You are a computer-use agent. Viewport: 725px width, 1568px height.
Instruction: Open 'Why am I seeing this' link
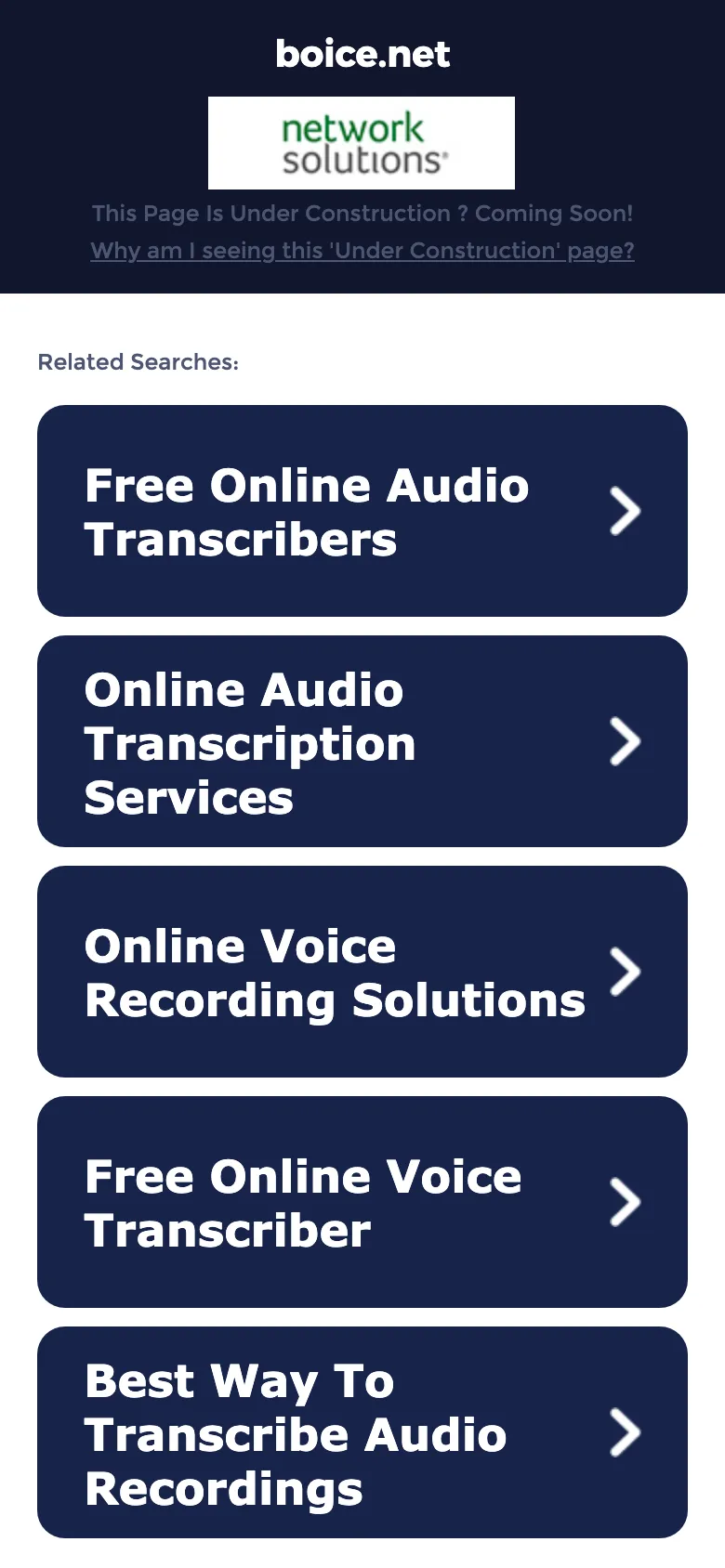362,251
